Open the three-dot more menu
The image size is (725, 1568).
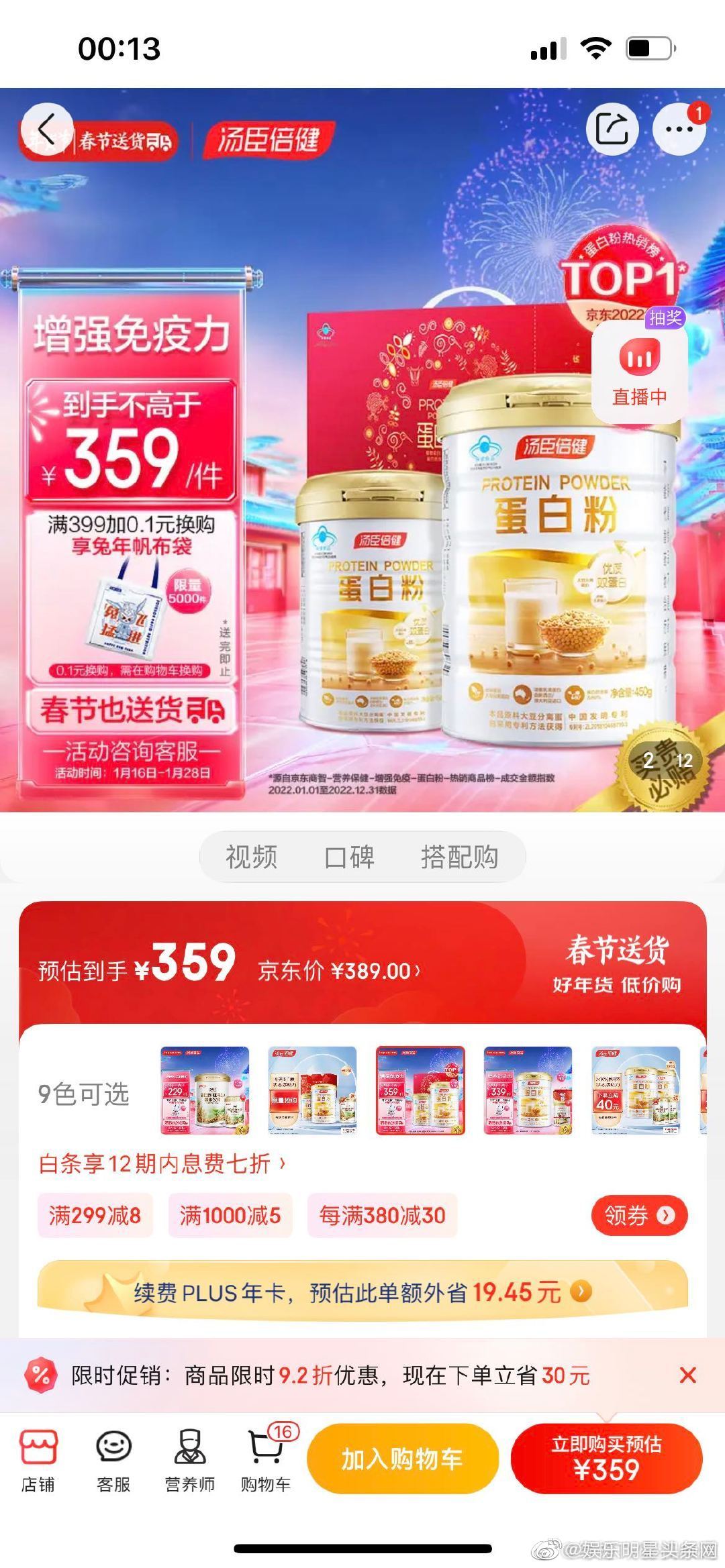pos(679,129)
